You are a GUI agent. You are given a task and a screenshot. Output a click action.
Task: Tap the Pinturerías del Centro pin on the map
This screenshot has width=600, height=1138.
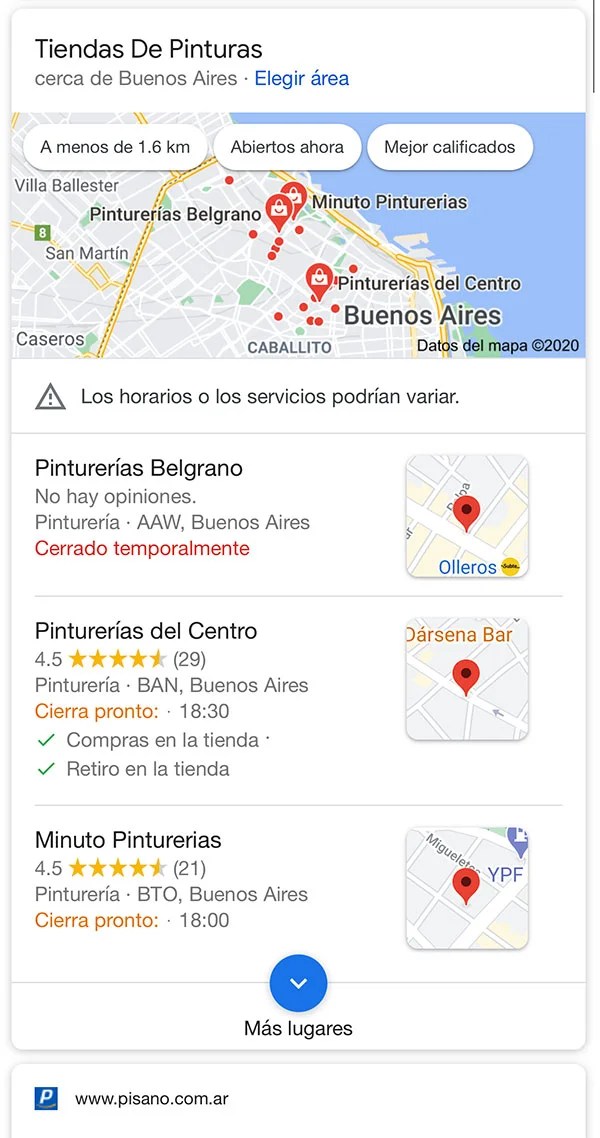click(x=319, y=279)
